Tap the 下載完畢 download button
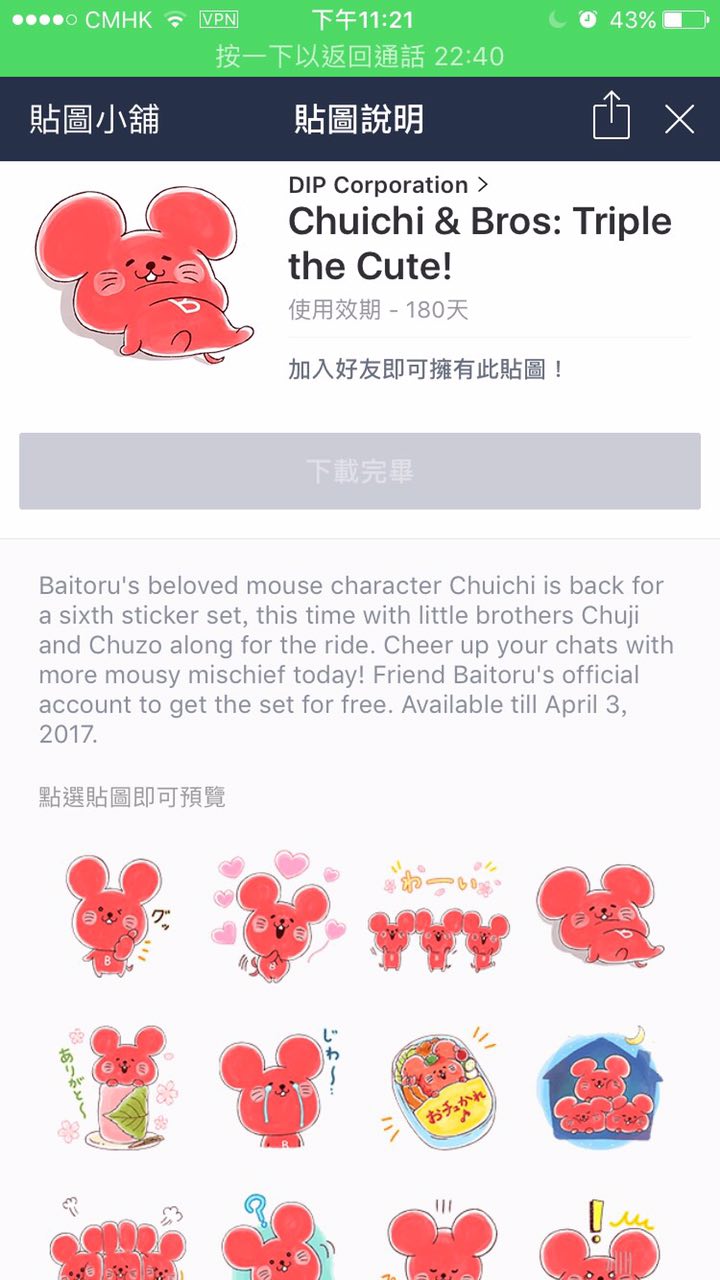The height and width of the screenshot is (1280, 720). point(360,471)
